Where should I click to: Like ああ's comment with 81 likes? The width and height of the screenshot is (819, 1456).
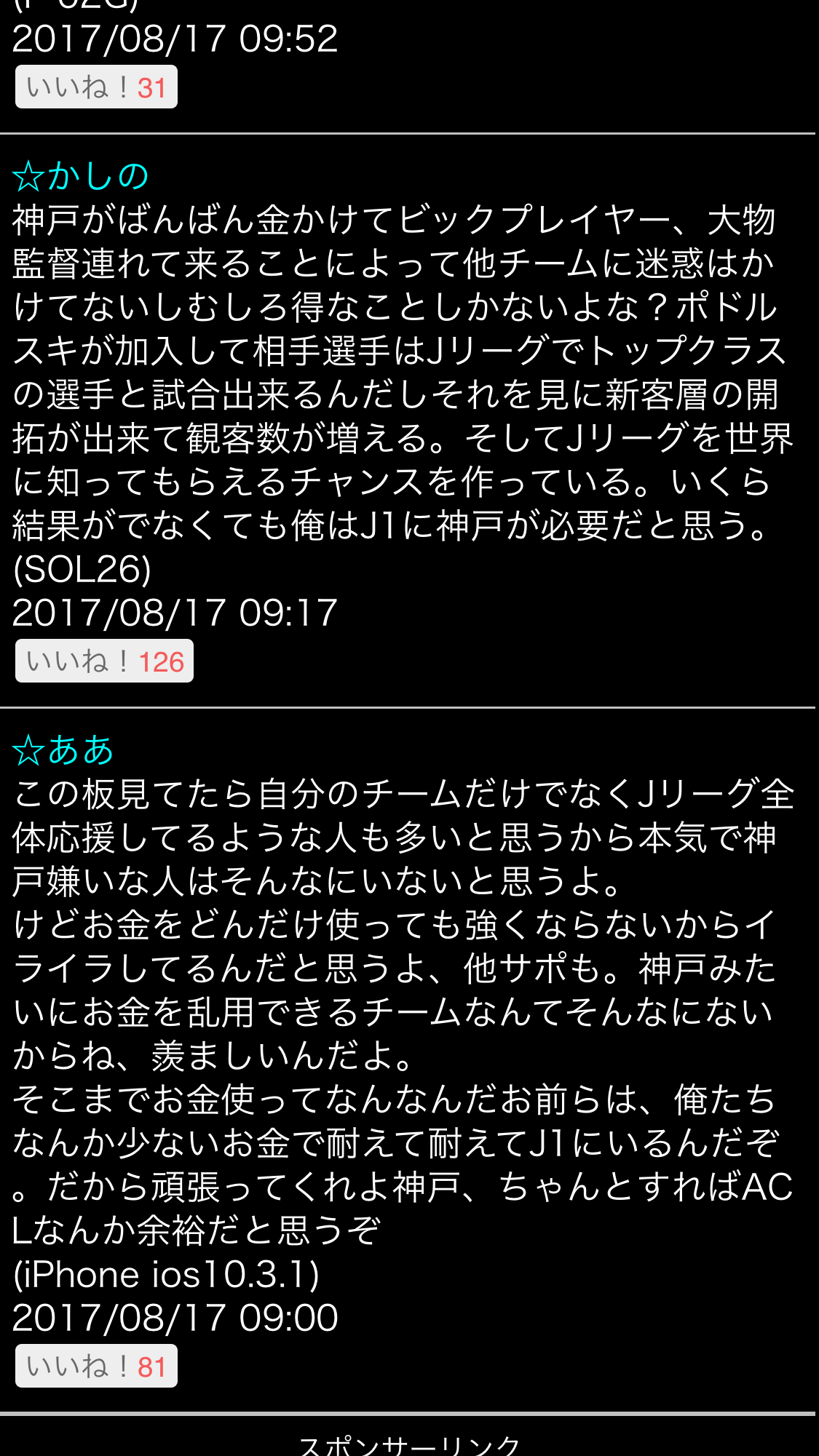point(96,1367)
